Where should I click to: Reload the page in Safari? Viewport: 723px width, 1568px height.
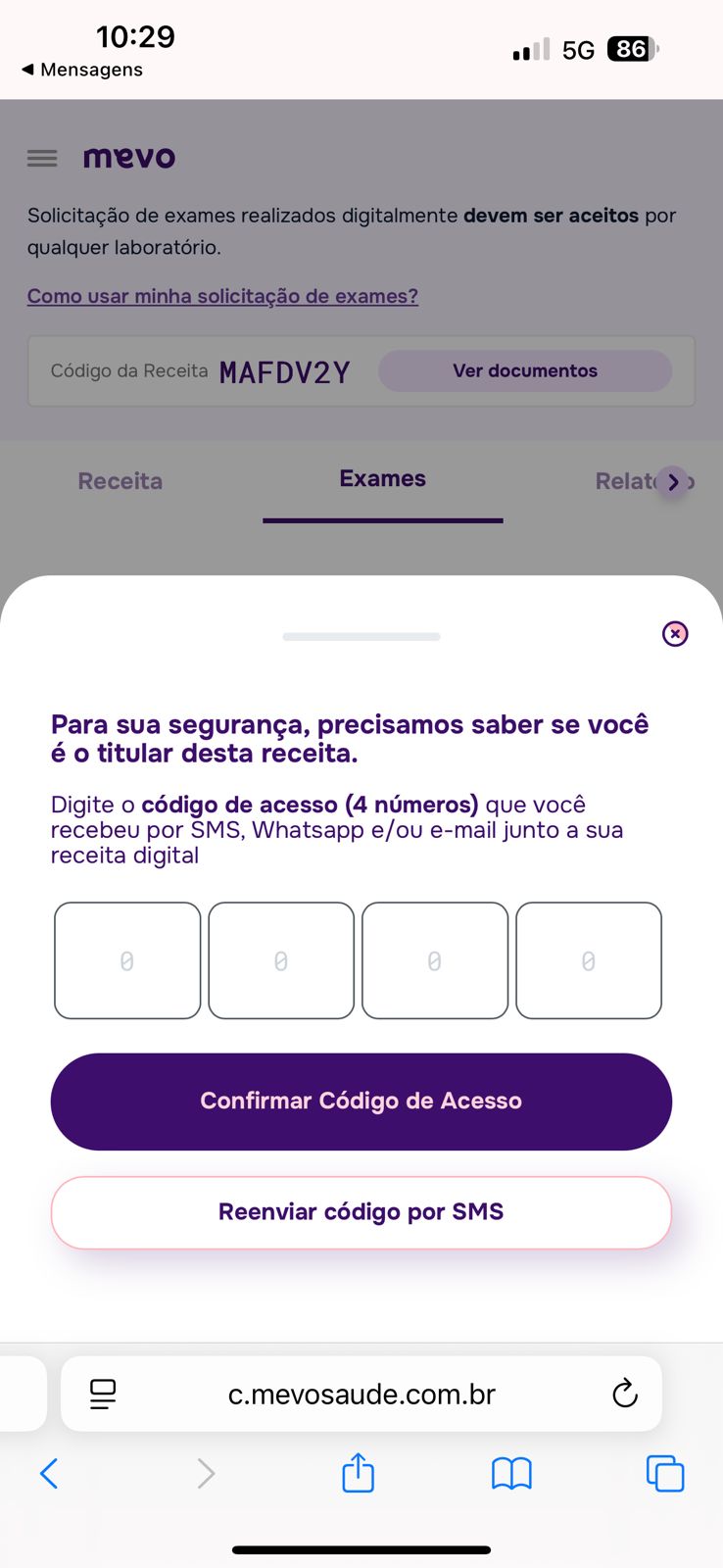coord(625,1394)
